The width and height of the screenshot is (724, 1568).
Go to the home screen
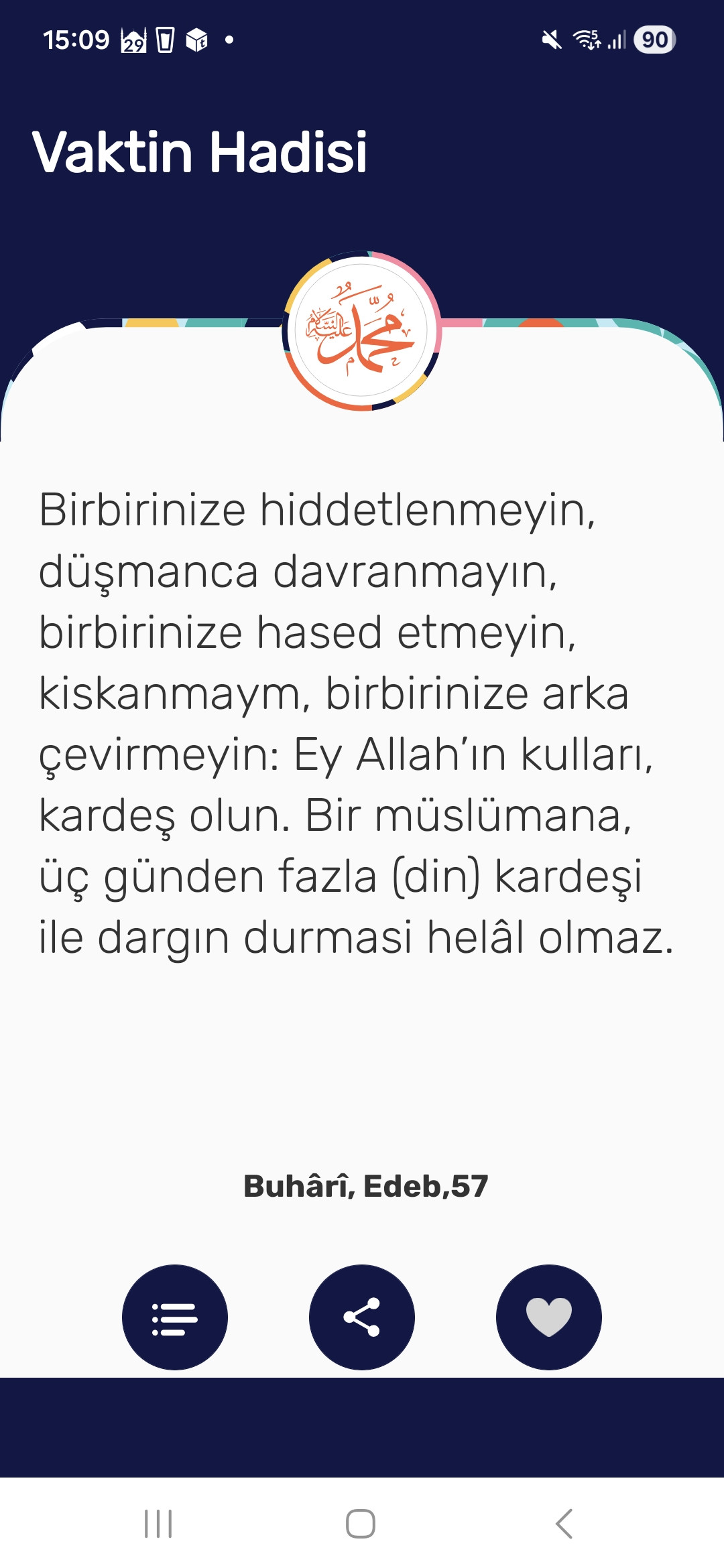click(x=361, y=1524)
